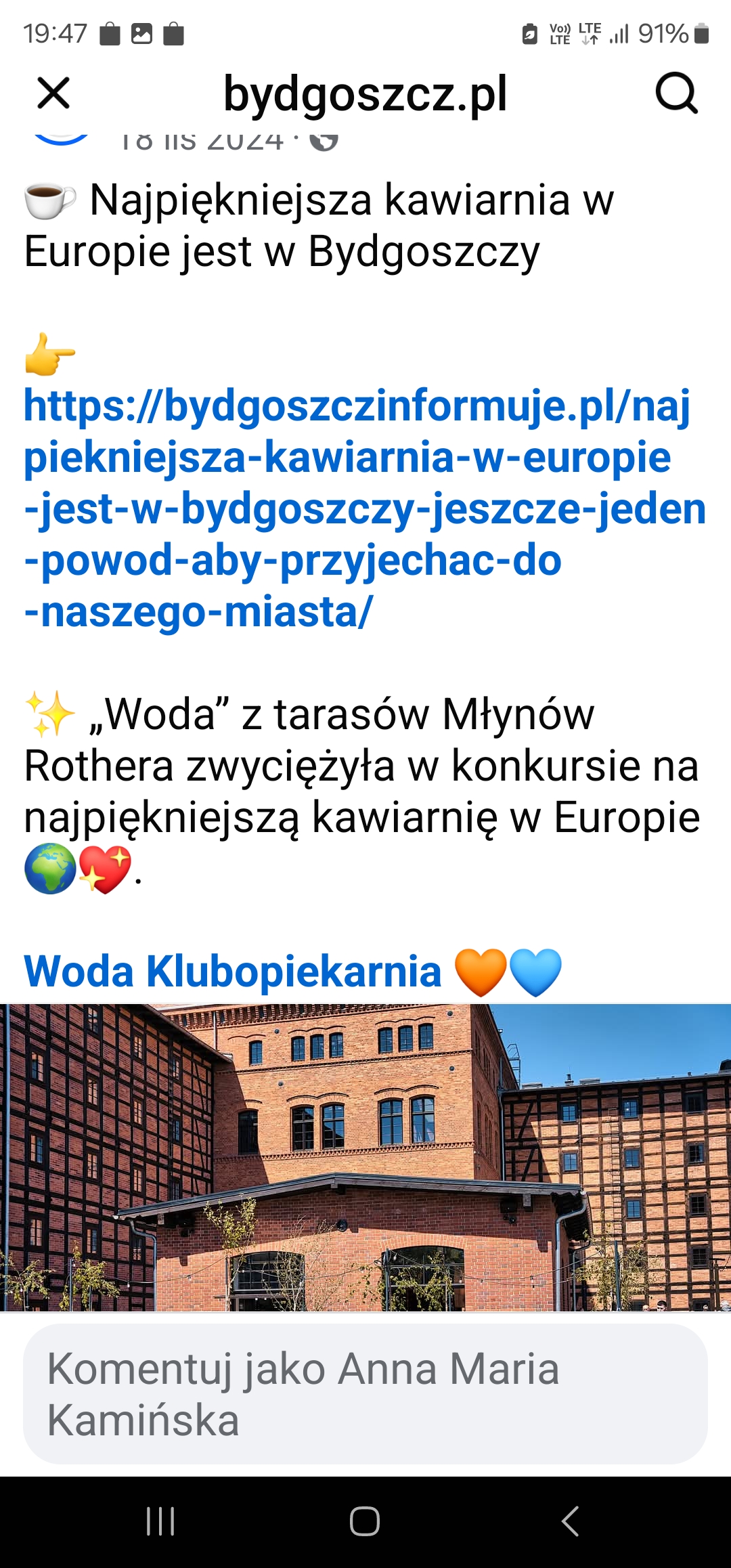Open Woda Klubopiekarnia page link
Image resolution: width=731 pixels, height=1568 pixels.
tap(232, 972)
